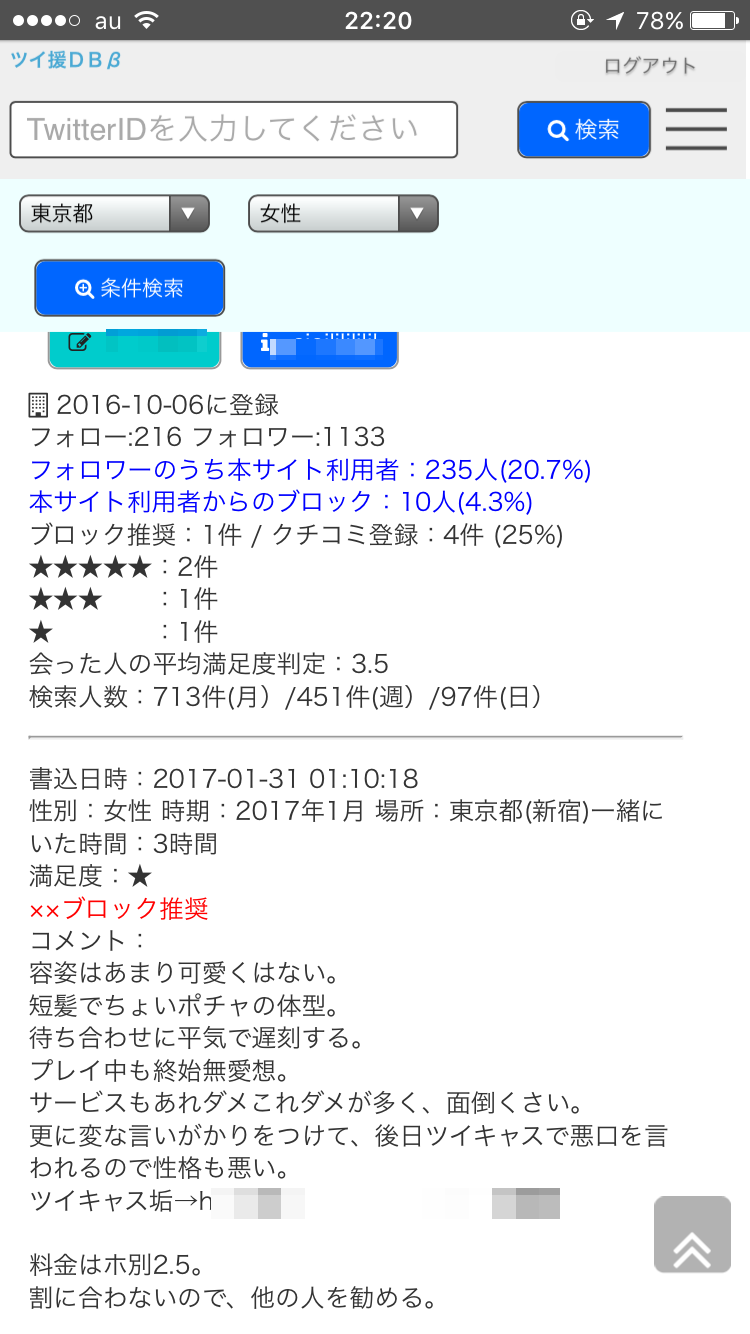Jump back to top with double-arrow button
This screenshot has width=750, height=1334.
[x=692, y=1234]
